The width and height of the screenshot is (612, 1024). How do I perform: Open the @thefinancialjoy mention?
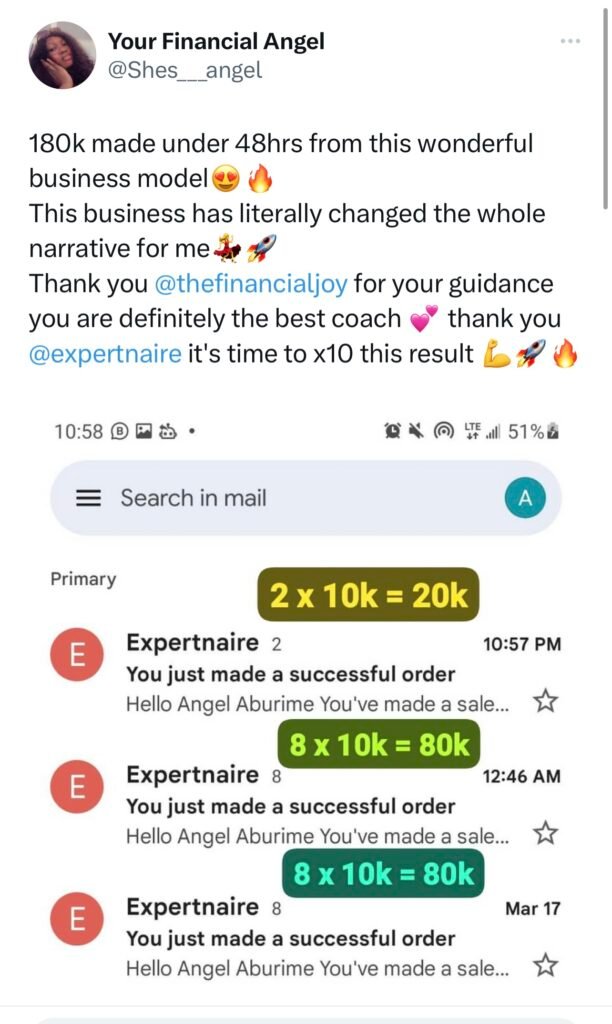(x=251, y=284)
